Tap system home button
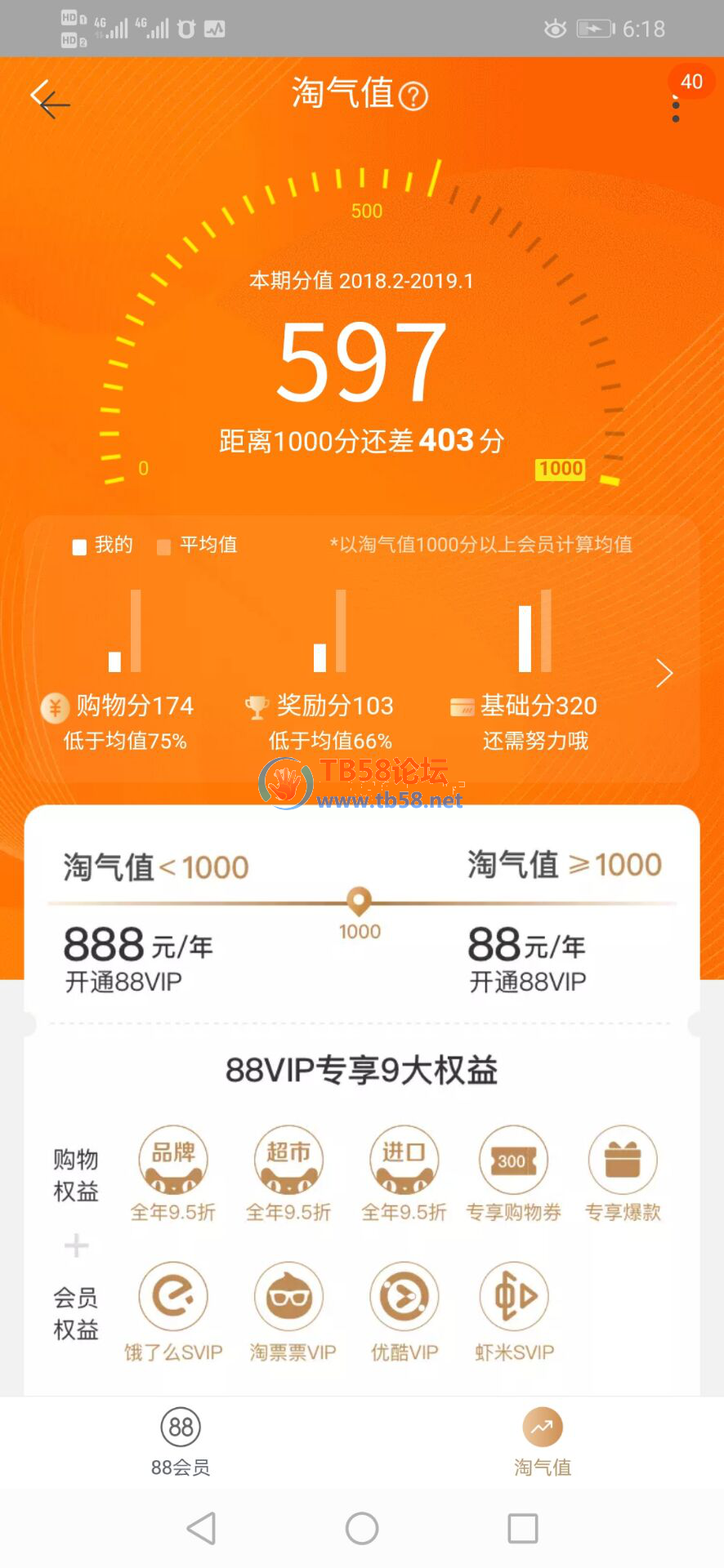The width and height of the screenshot is (724, 1568). [362, 1528]
